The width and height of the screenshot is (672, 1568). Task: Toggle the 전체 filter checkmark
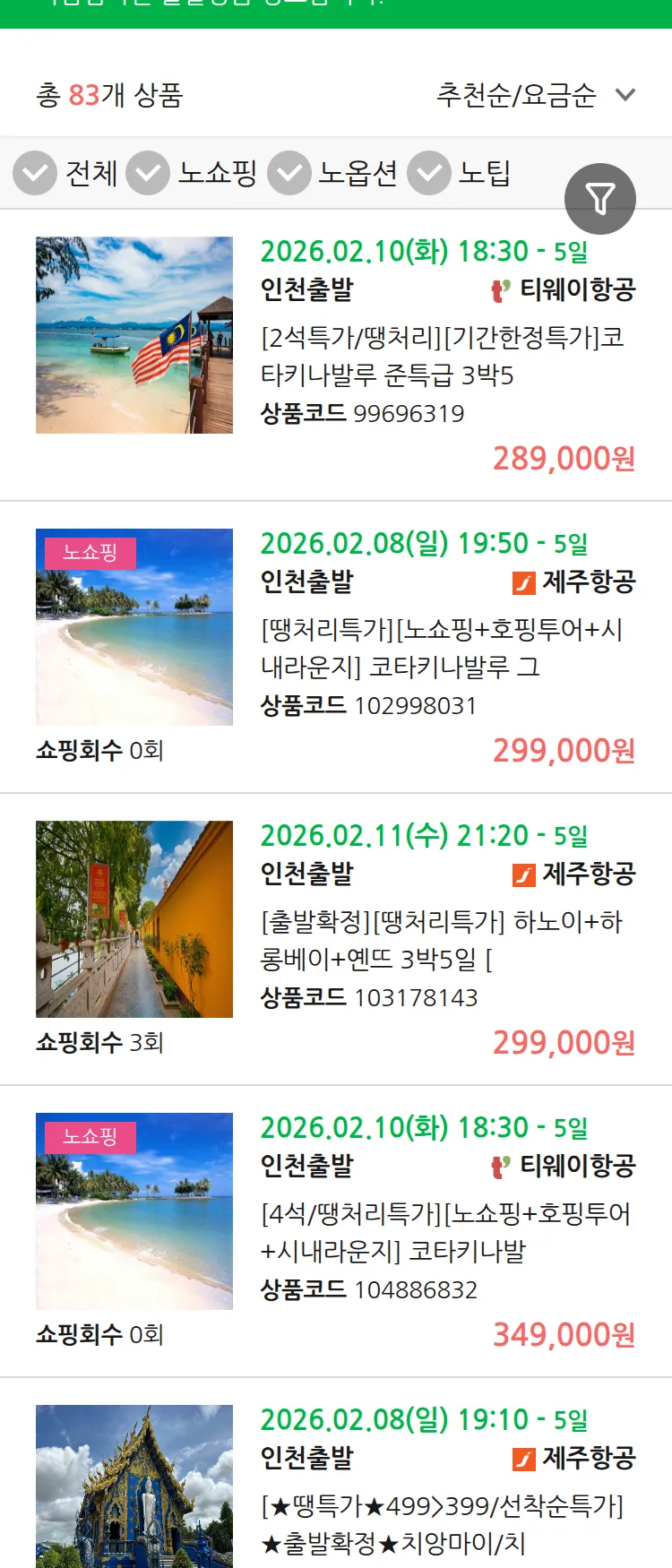pyautogui.click(x=34, y=173)
